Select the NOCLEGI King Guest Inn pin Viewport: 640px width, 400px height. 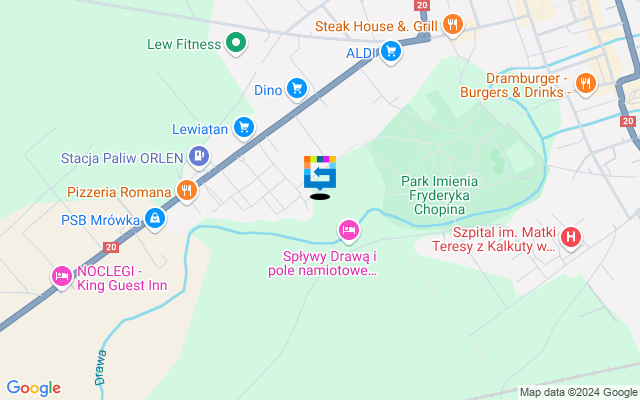(x=61, y=275)
